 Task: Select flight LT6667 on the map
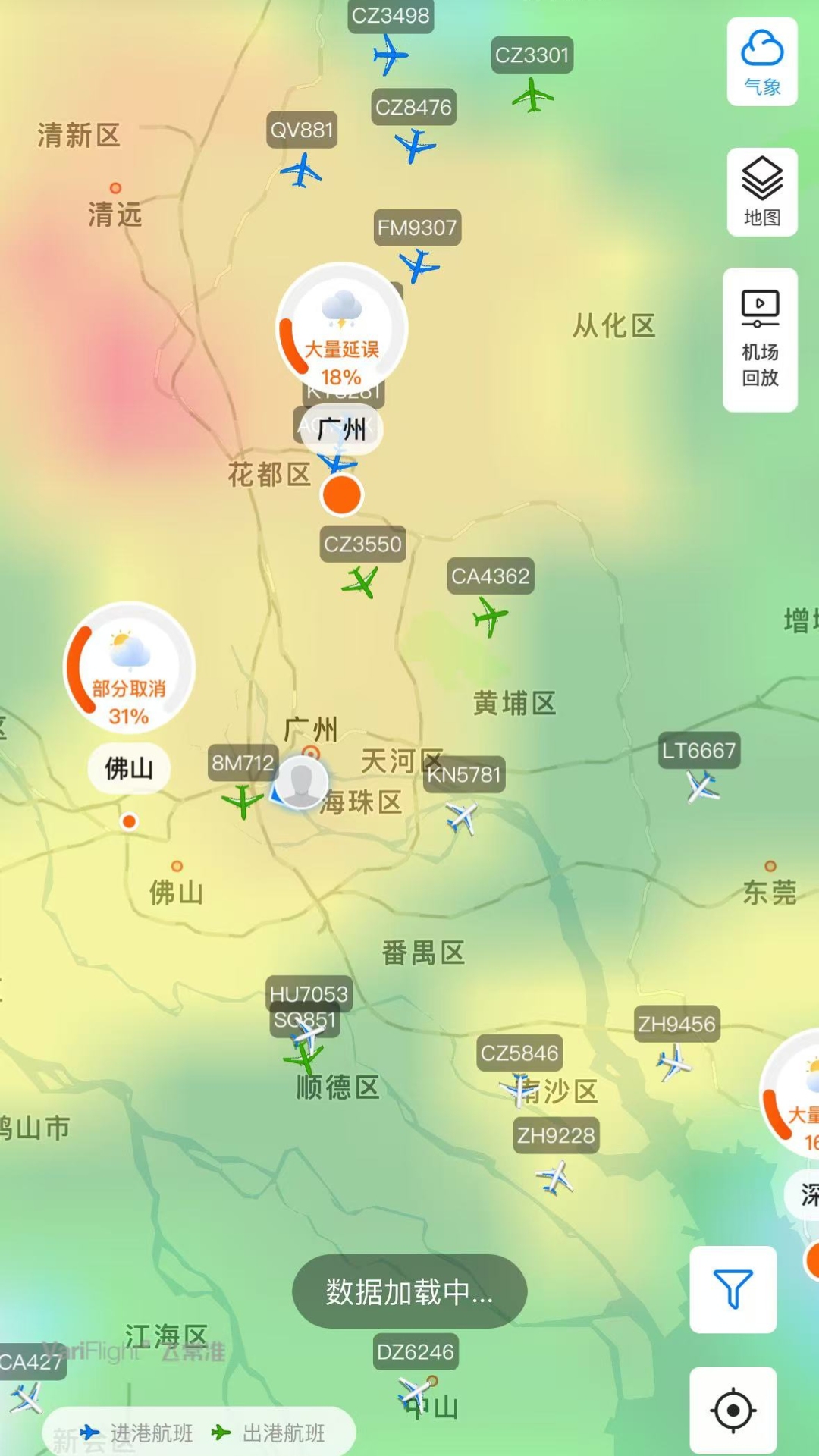(x=702, y=786)
